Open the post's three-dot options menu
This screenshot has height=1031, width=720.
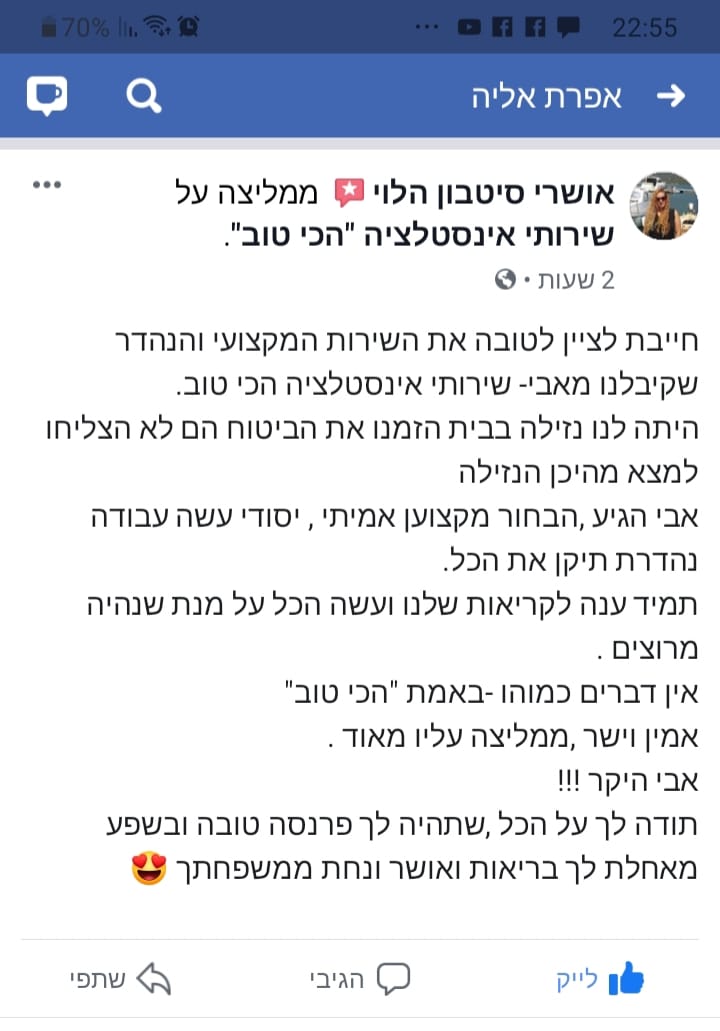(47, 186)
